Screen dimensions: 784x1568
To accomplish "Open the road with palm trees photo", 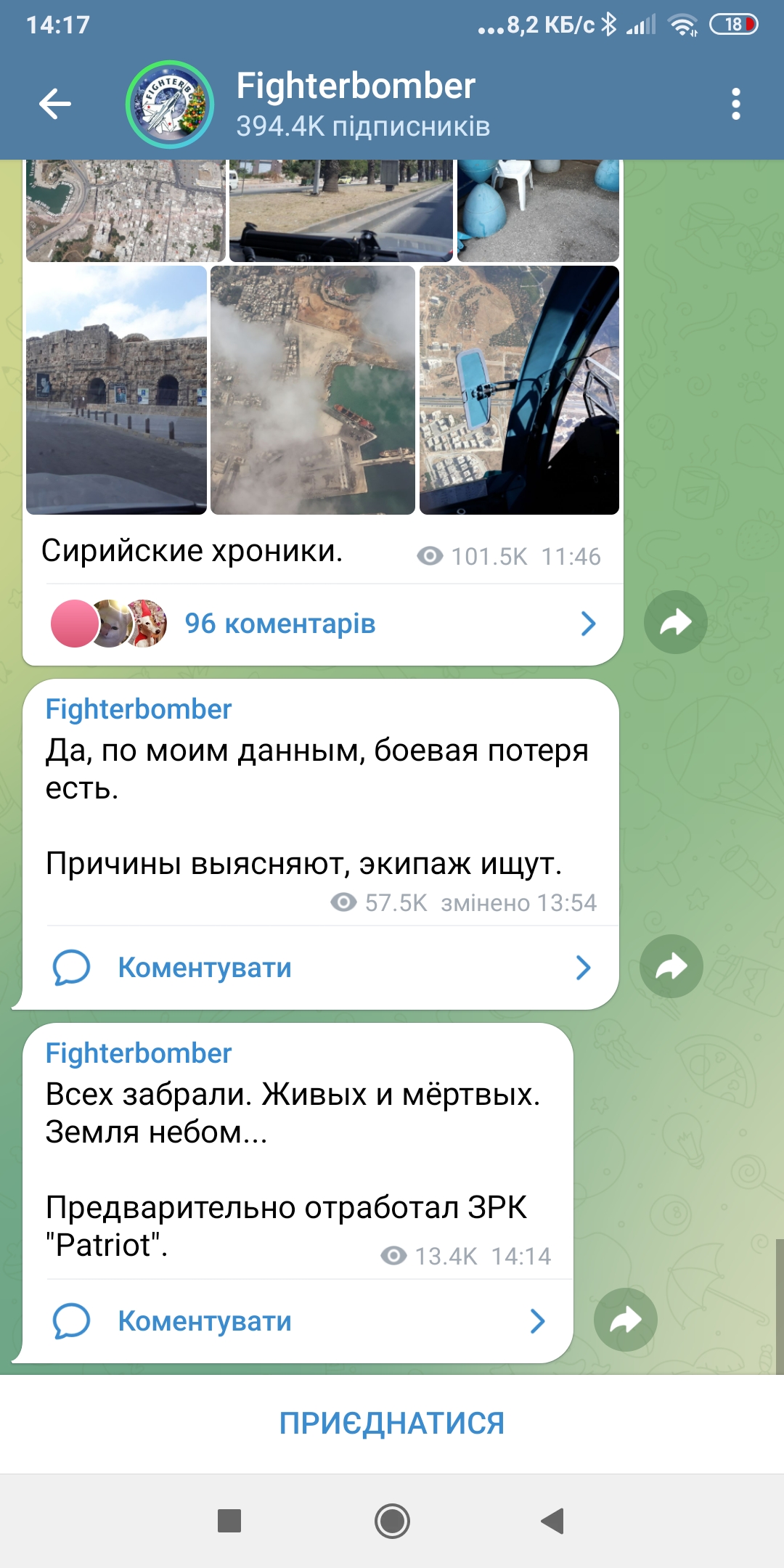I will 341,211.
